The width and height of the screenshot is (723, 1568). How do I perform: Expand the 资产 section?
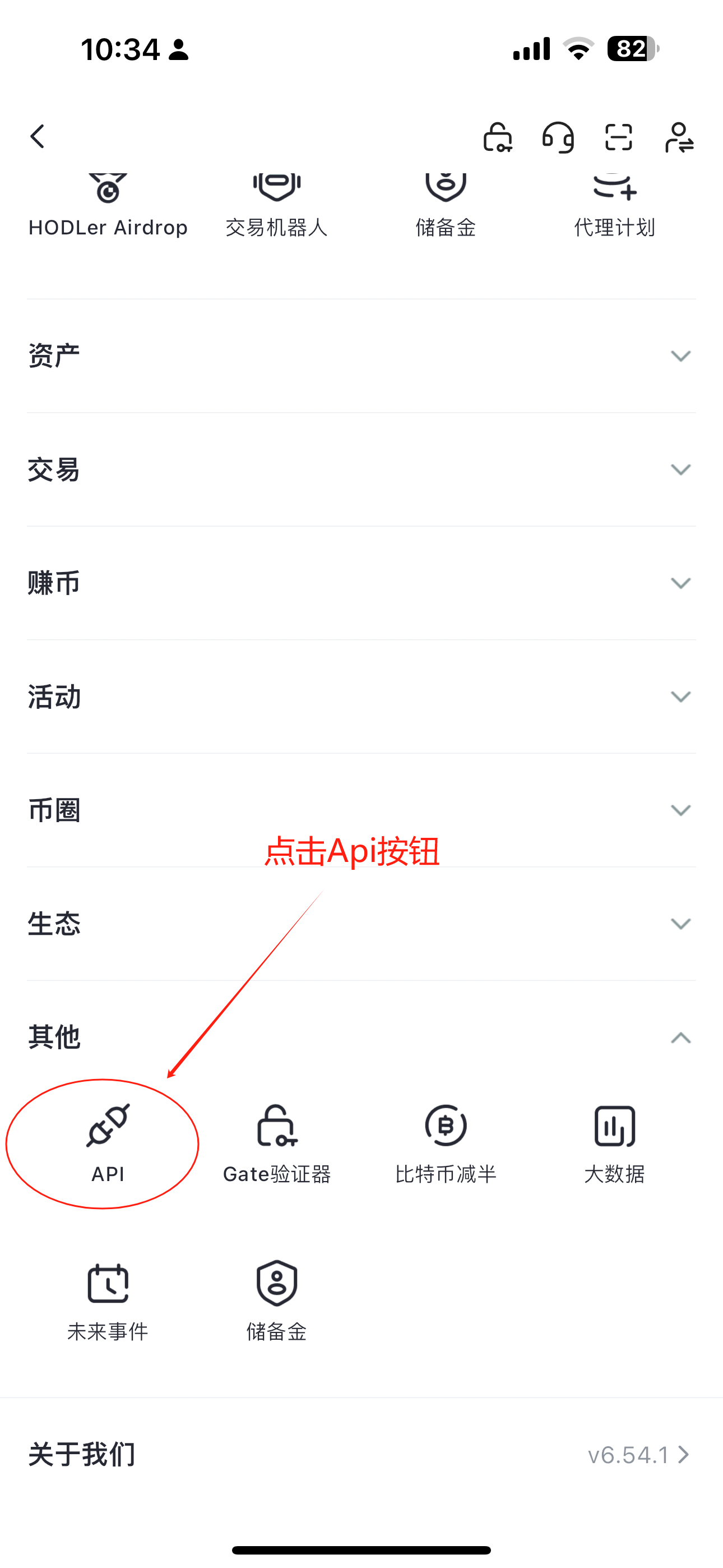coord(361,356)
